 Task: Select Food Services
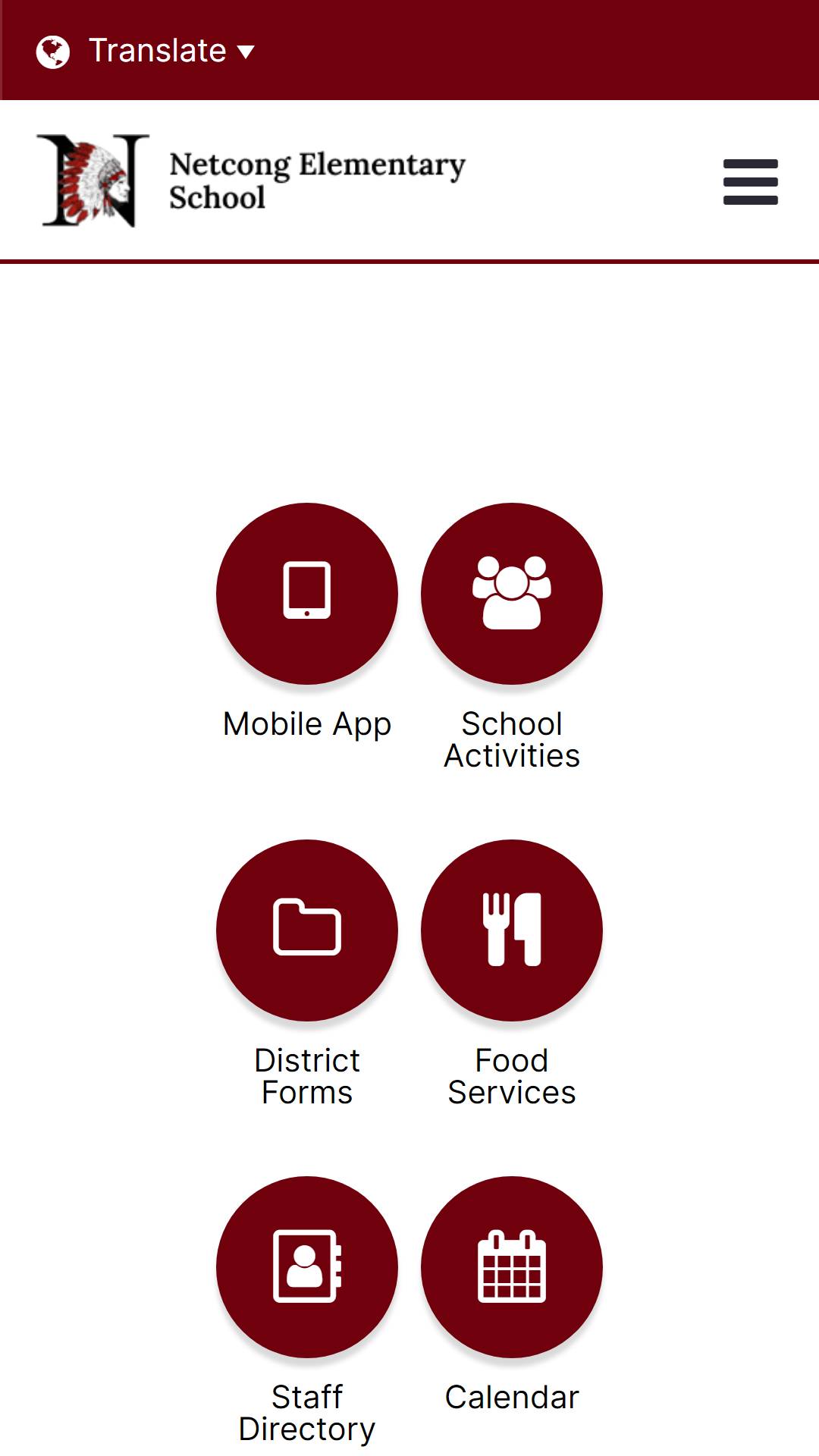(512, 974)
